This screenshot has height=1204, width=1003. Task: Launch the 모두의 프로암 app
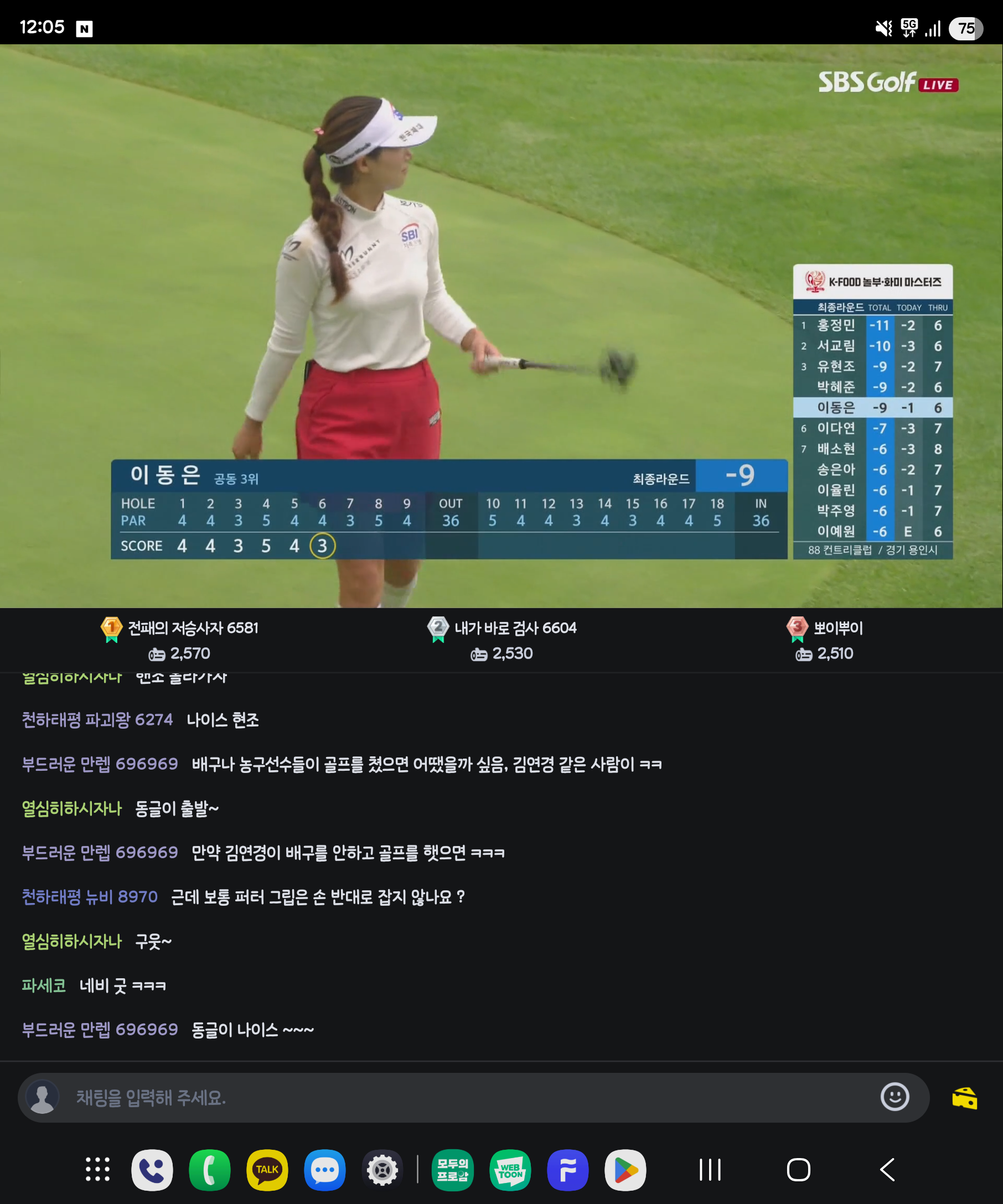(x=452, y=1170)
